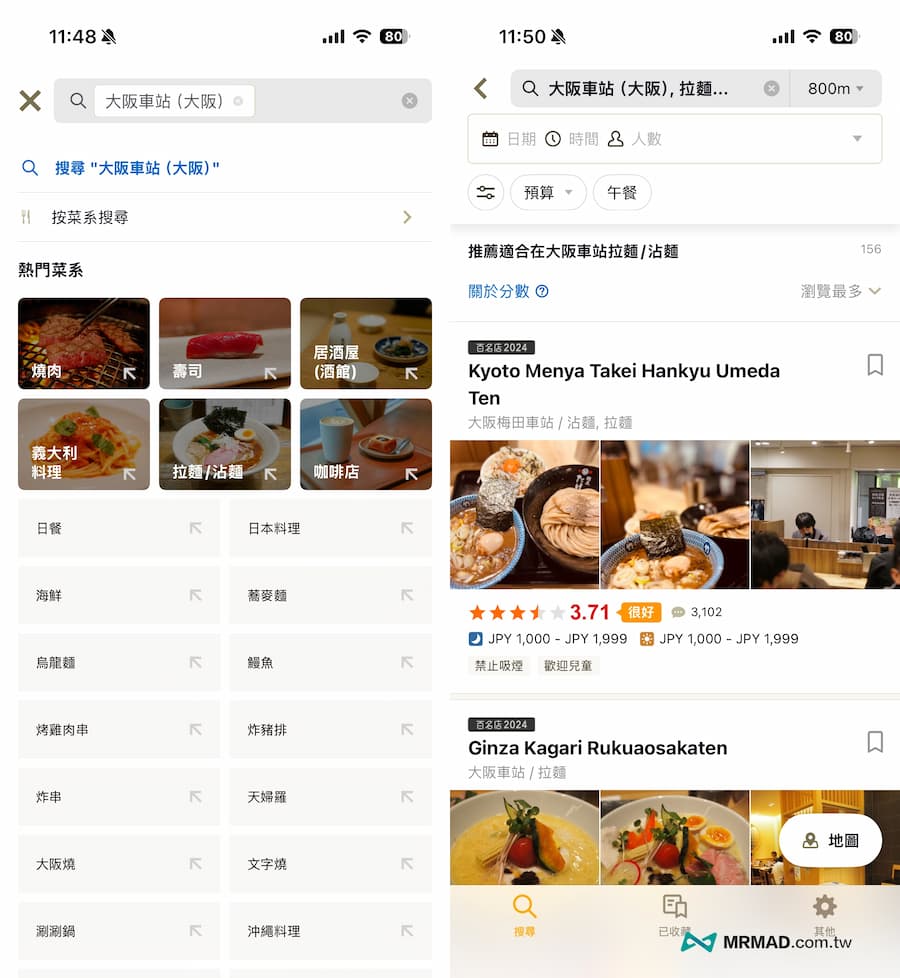Bookmark Kyoto Menya Takei Hankyu Umeda Ten

875,365
